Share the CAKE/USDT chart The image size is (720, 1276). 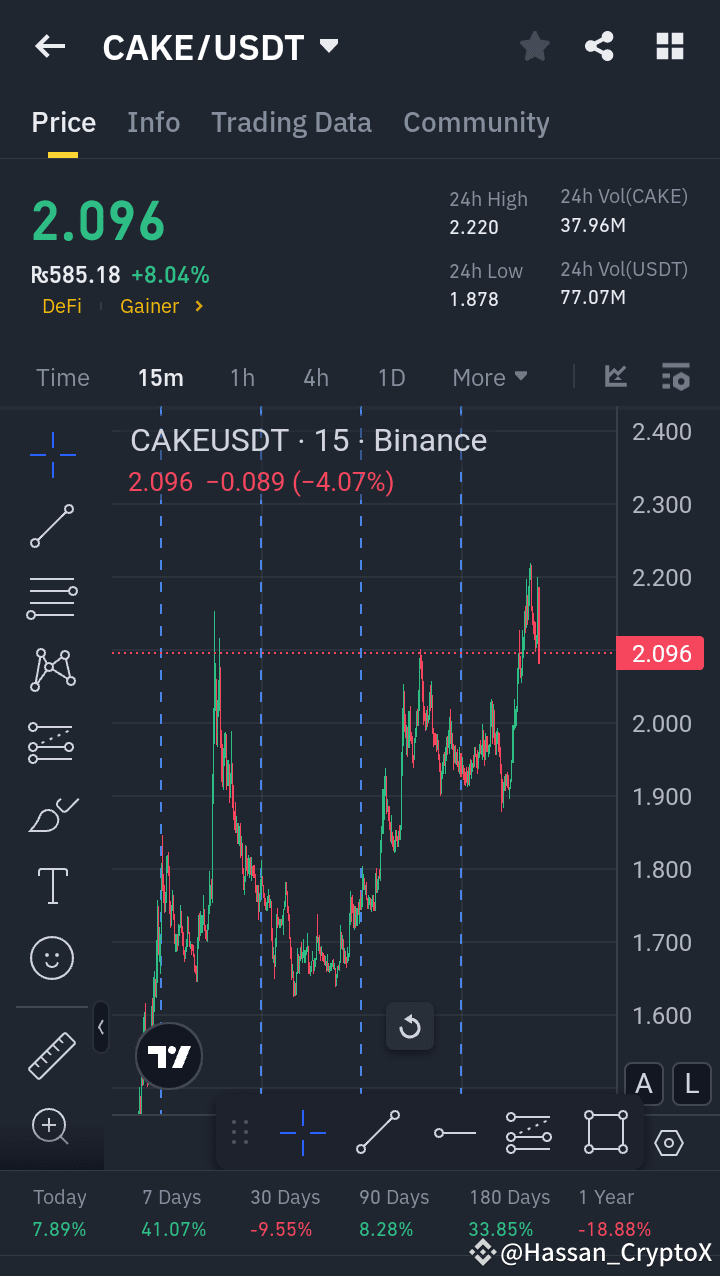click(599, 46)
